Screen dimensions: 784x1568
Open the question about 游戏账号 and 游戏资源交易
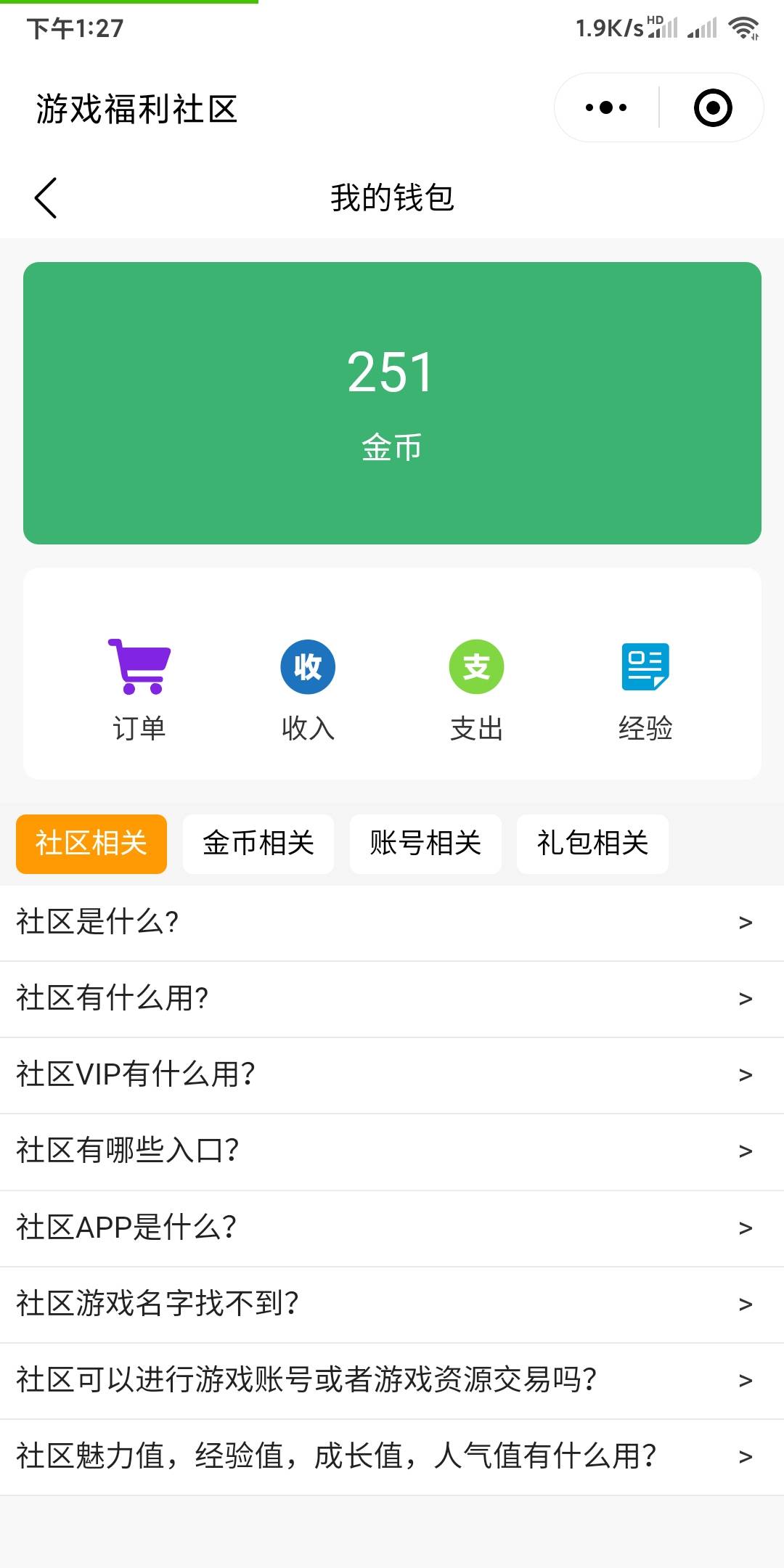pyautogui.click(x=392, y=1380)
